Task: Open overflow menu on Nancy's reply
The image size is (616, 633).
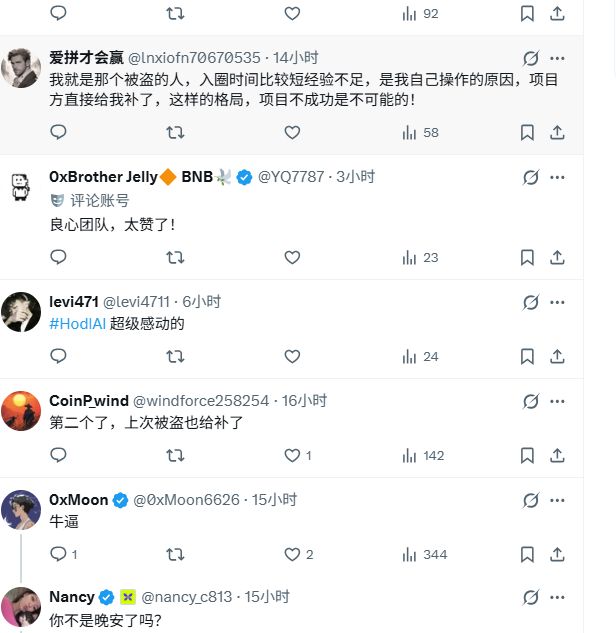Action: point(558,598)
